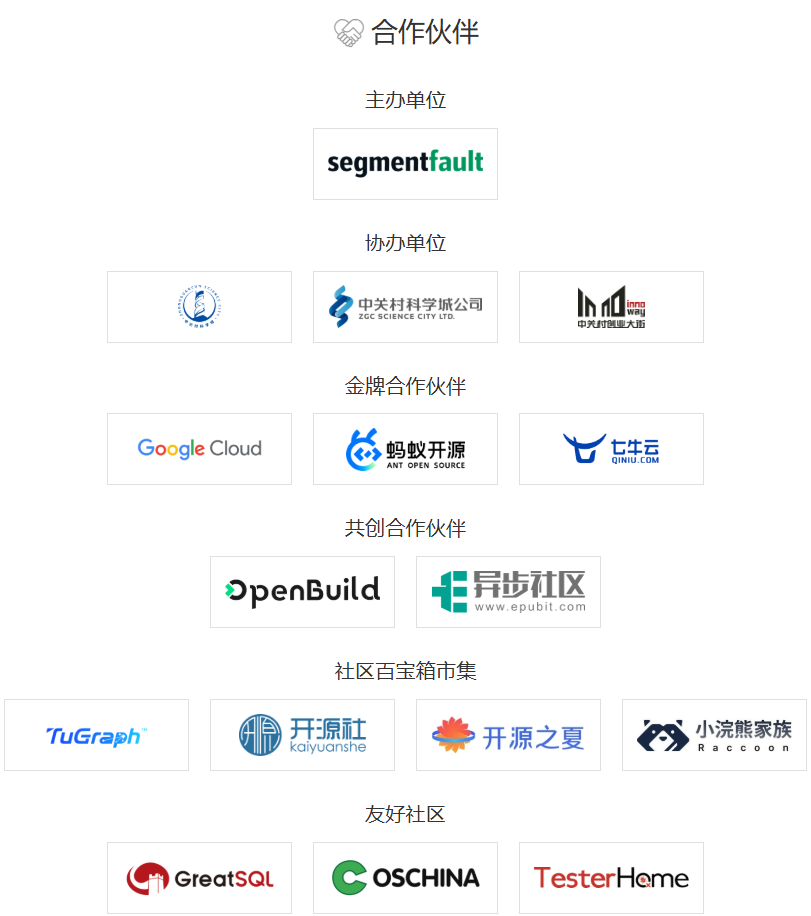
Task: Open the 中关村创业大街 Innoway card
Action: click(x=611, y=306)
